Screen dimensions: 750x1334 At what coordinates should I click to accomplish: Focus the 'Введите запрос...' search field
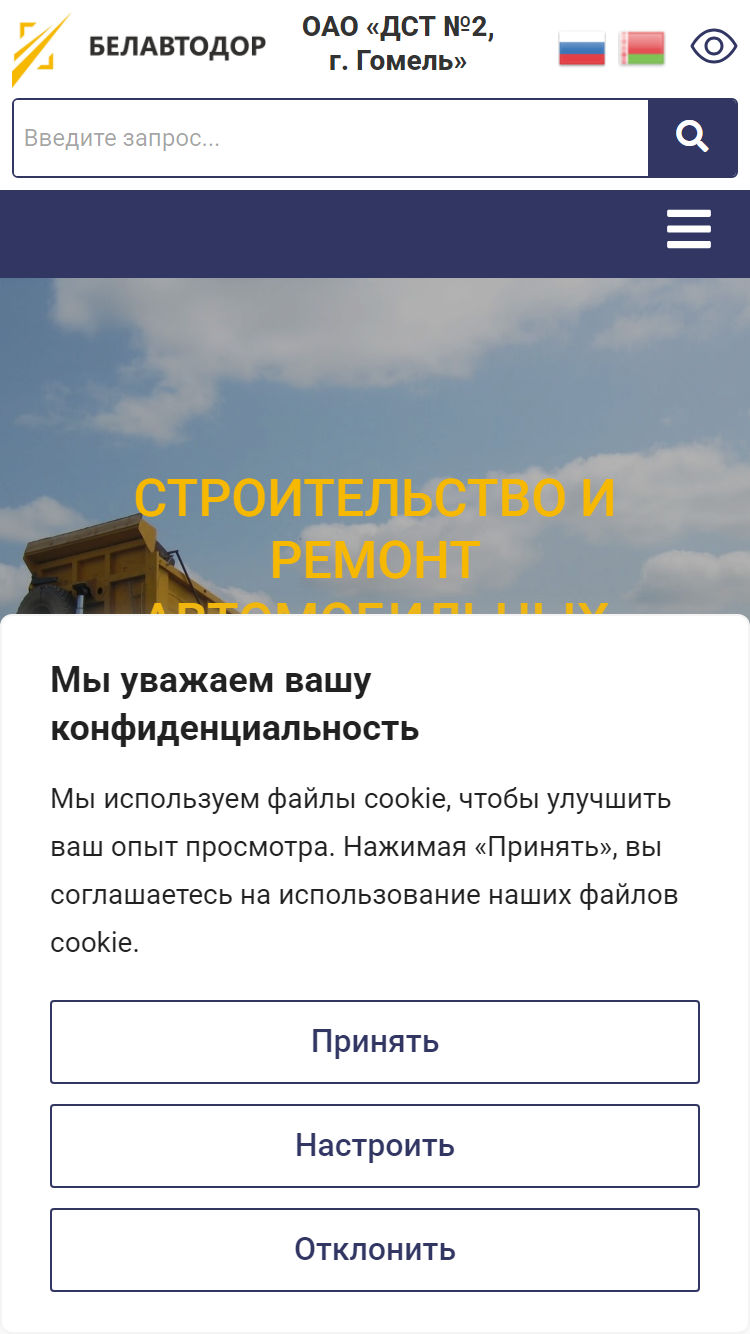coord(331,138)
